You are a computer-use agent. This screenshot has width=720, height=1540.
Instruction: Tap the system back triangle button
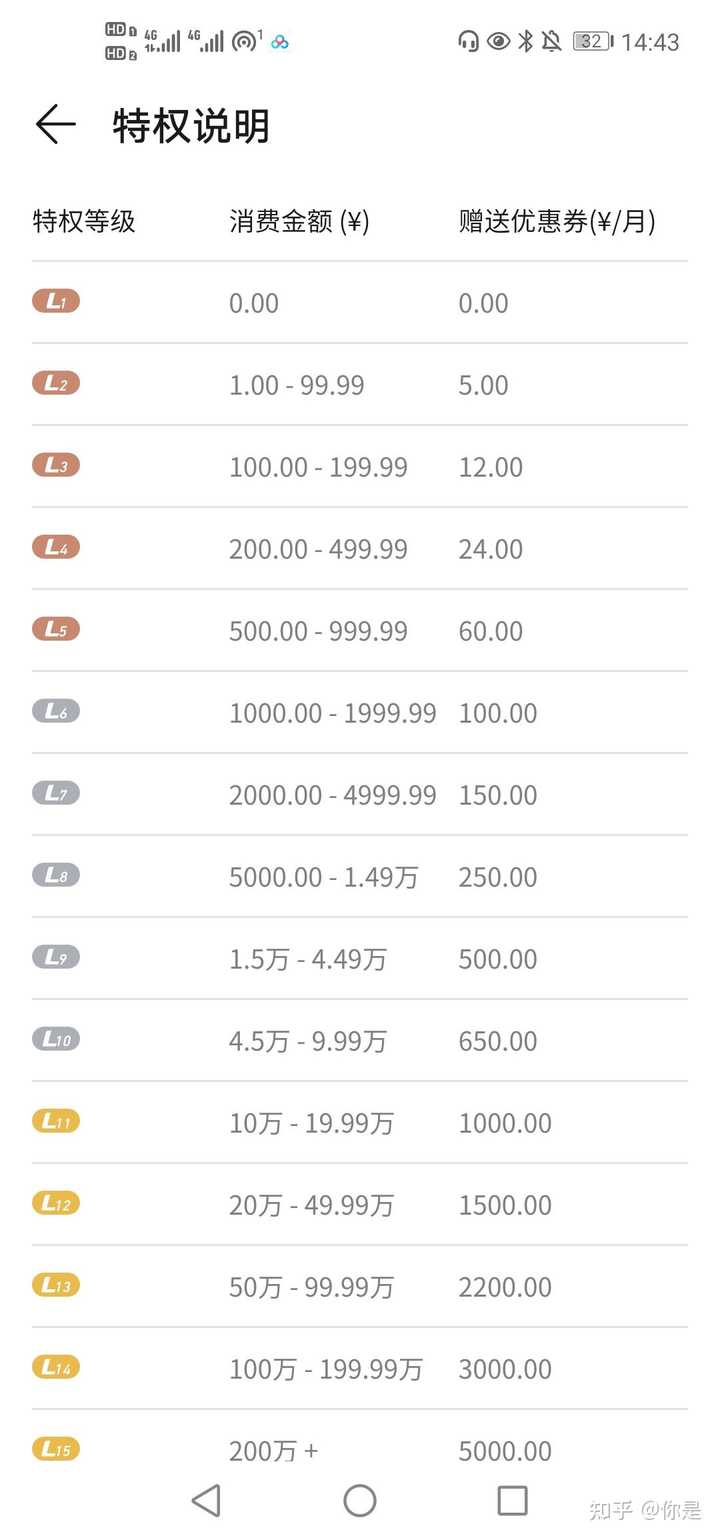pos(206,1499)
